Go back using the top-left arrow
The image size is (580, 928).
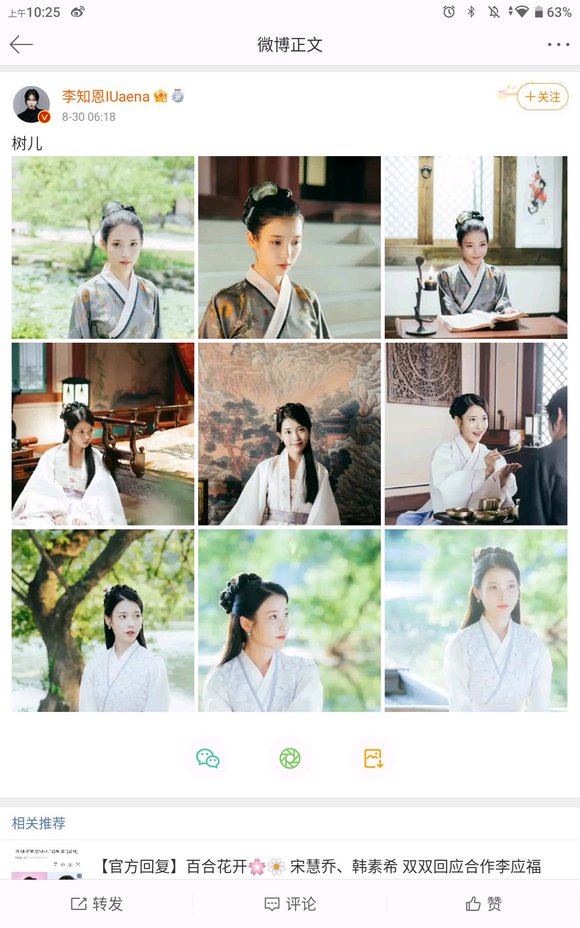21,44
